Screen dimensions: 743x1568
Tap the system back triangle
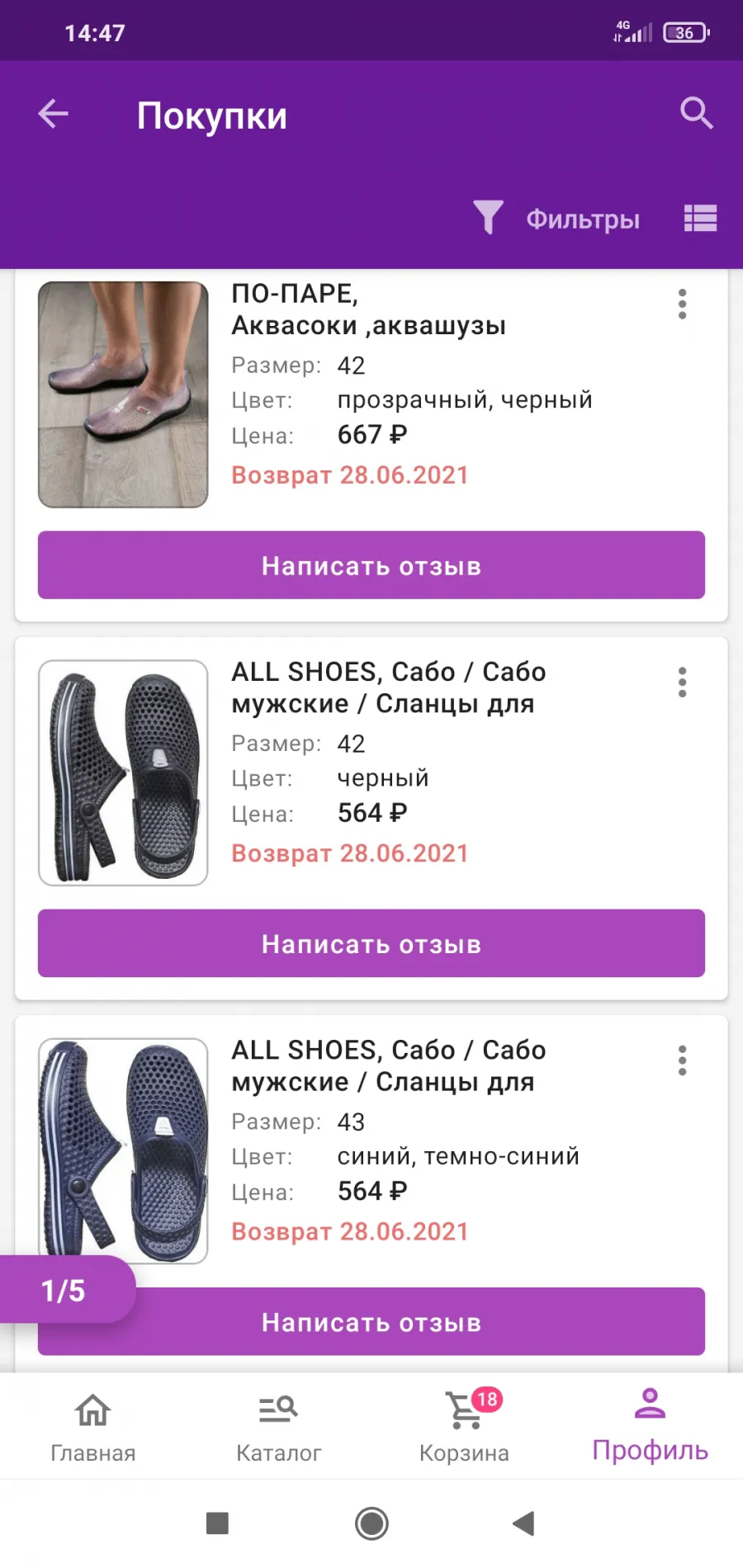click(524, 1523)
